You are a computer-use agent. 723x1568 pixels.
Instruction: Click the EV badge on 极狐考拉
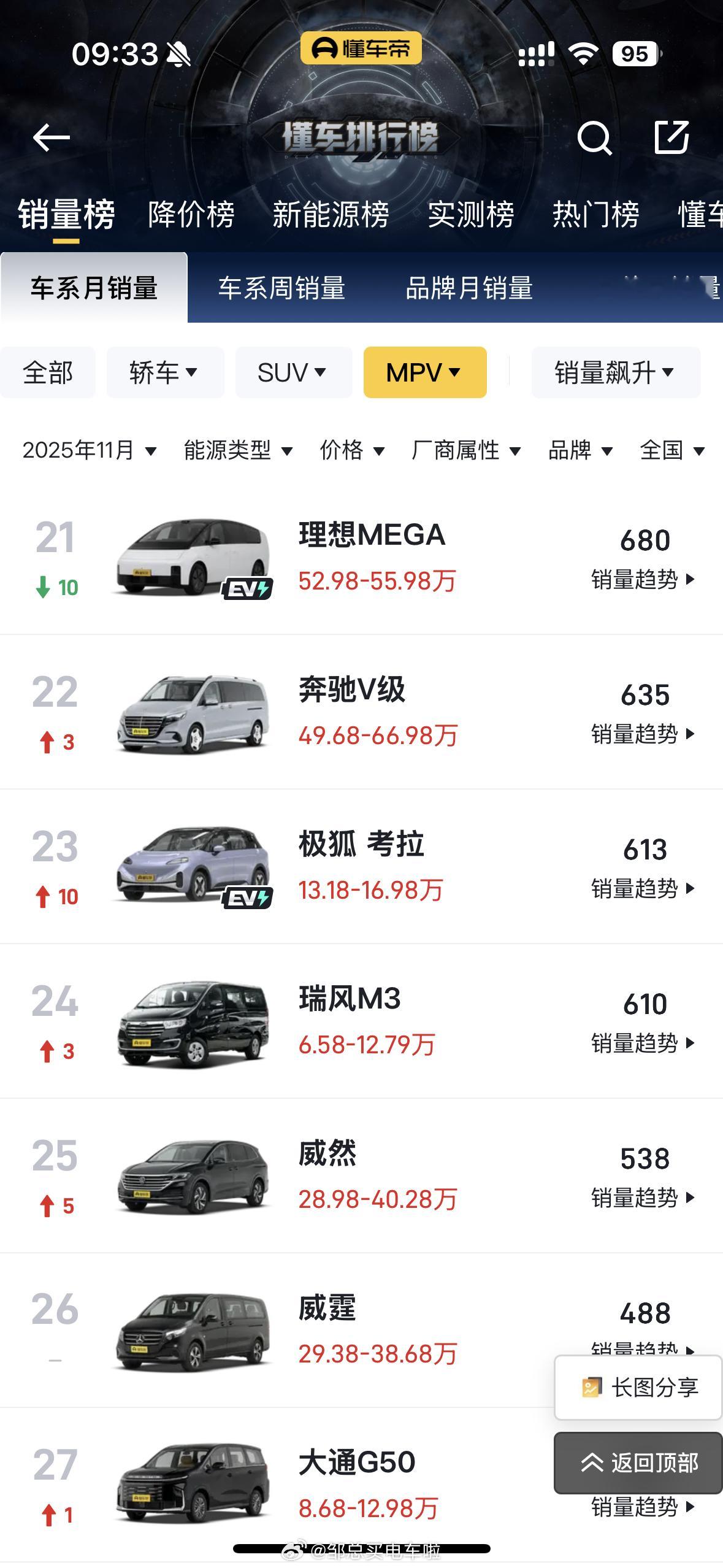point(247,899)
